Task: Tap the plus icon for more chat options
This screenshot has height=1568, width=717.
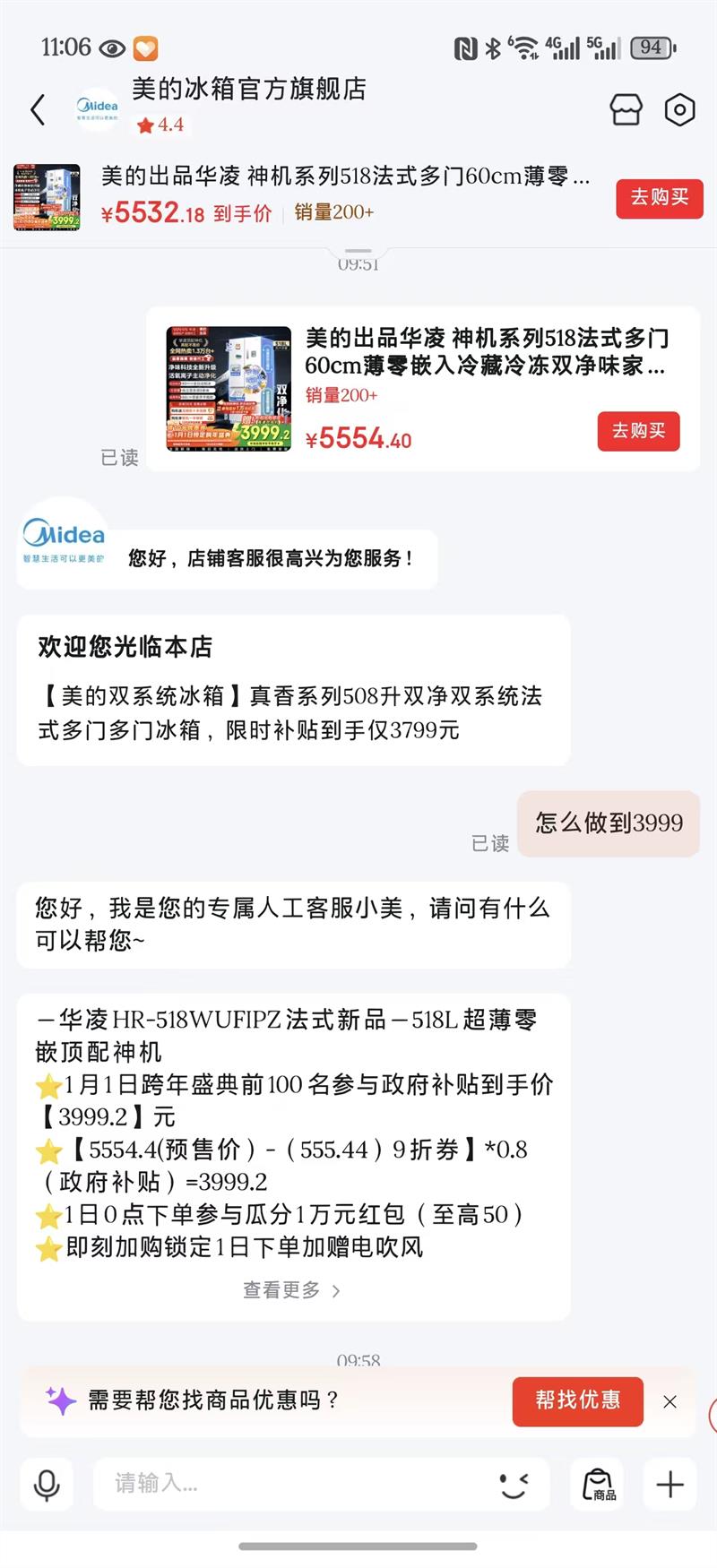Action: coord(669,1484)
